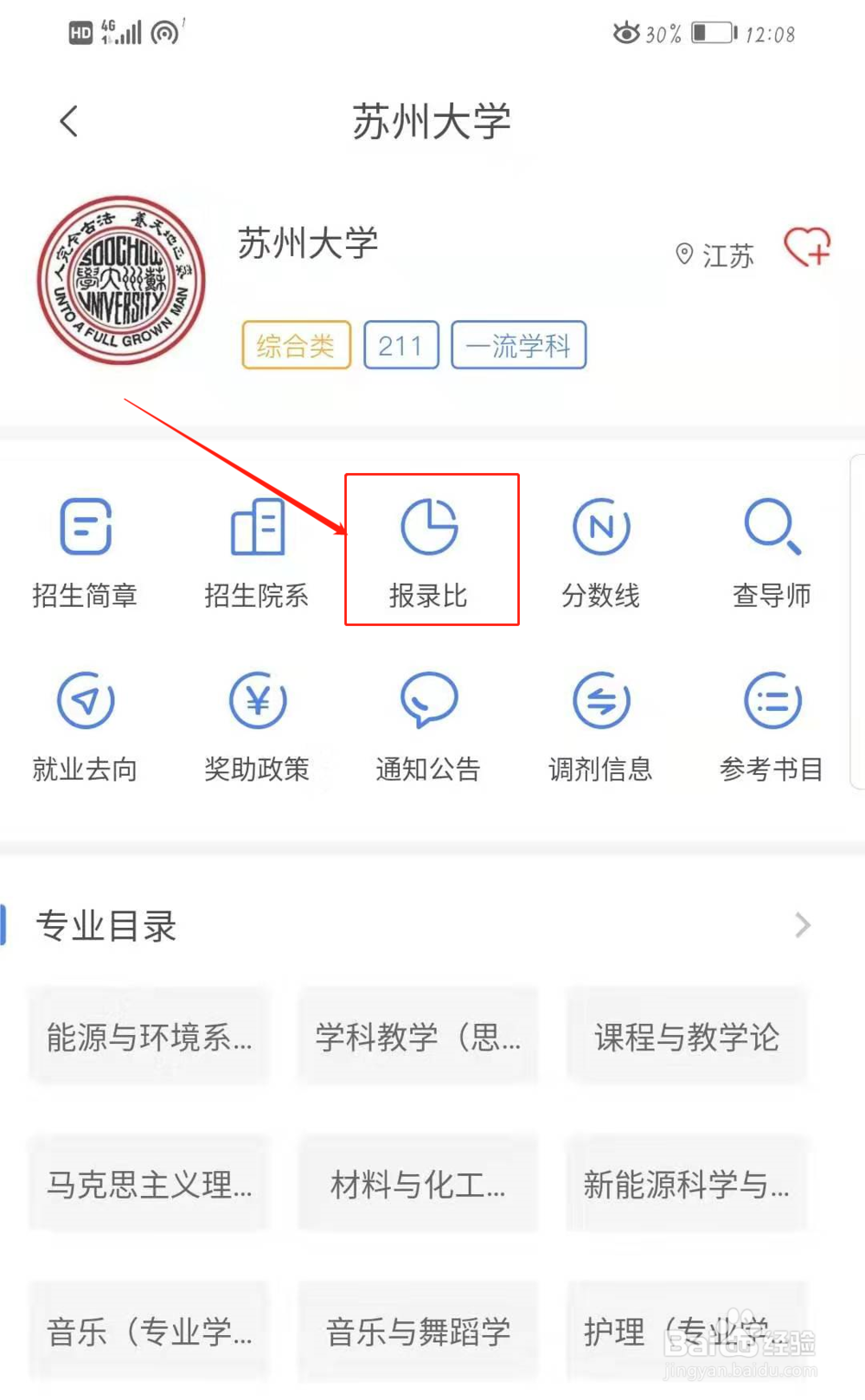View the 分数线 score line icon
The image size is (865, 1400).
coord(600,547)
